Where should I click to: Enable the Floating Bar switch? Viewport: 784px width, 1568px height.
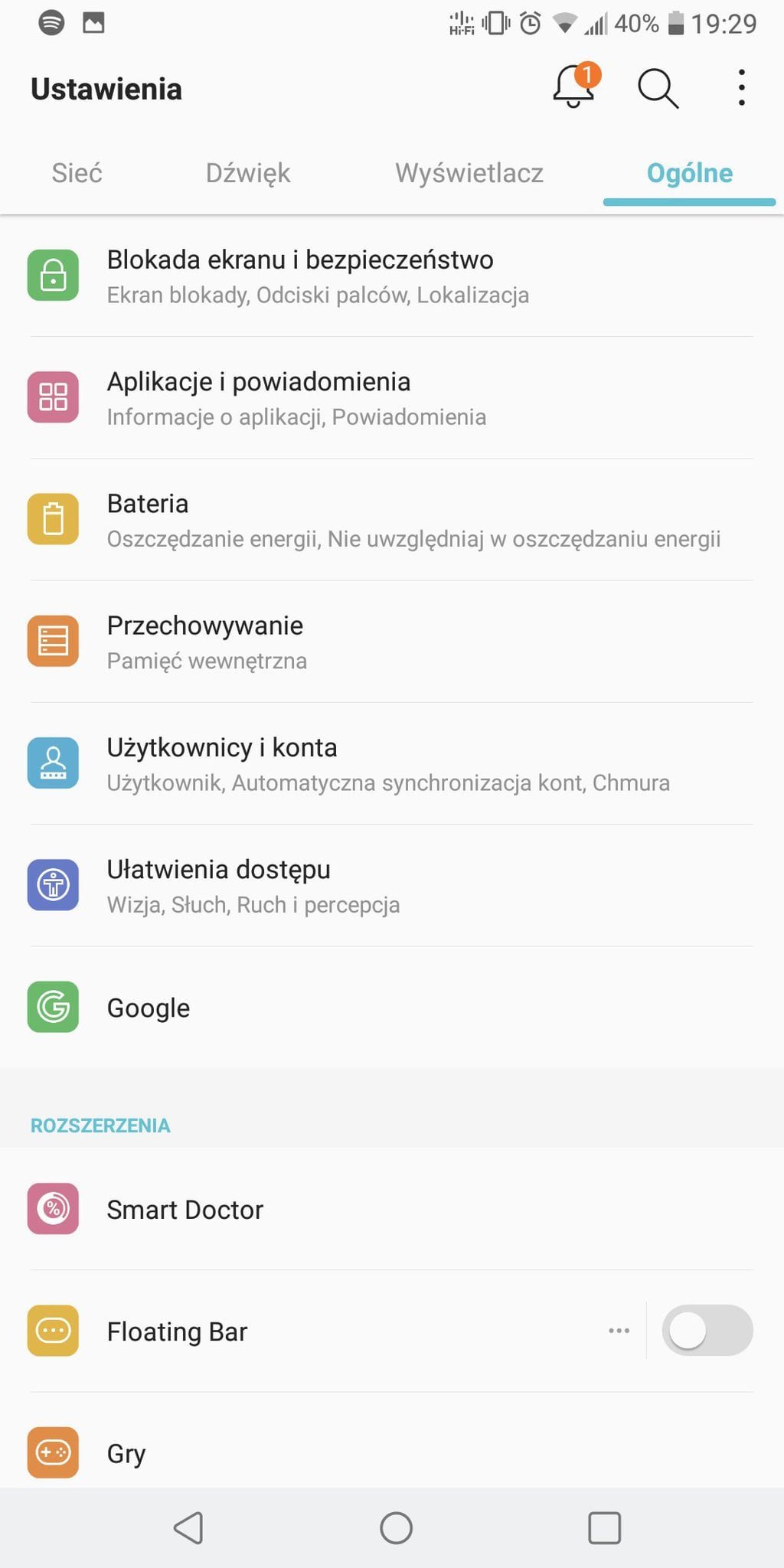(x=707, y=1330)
